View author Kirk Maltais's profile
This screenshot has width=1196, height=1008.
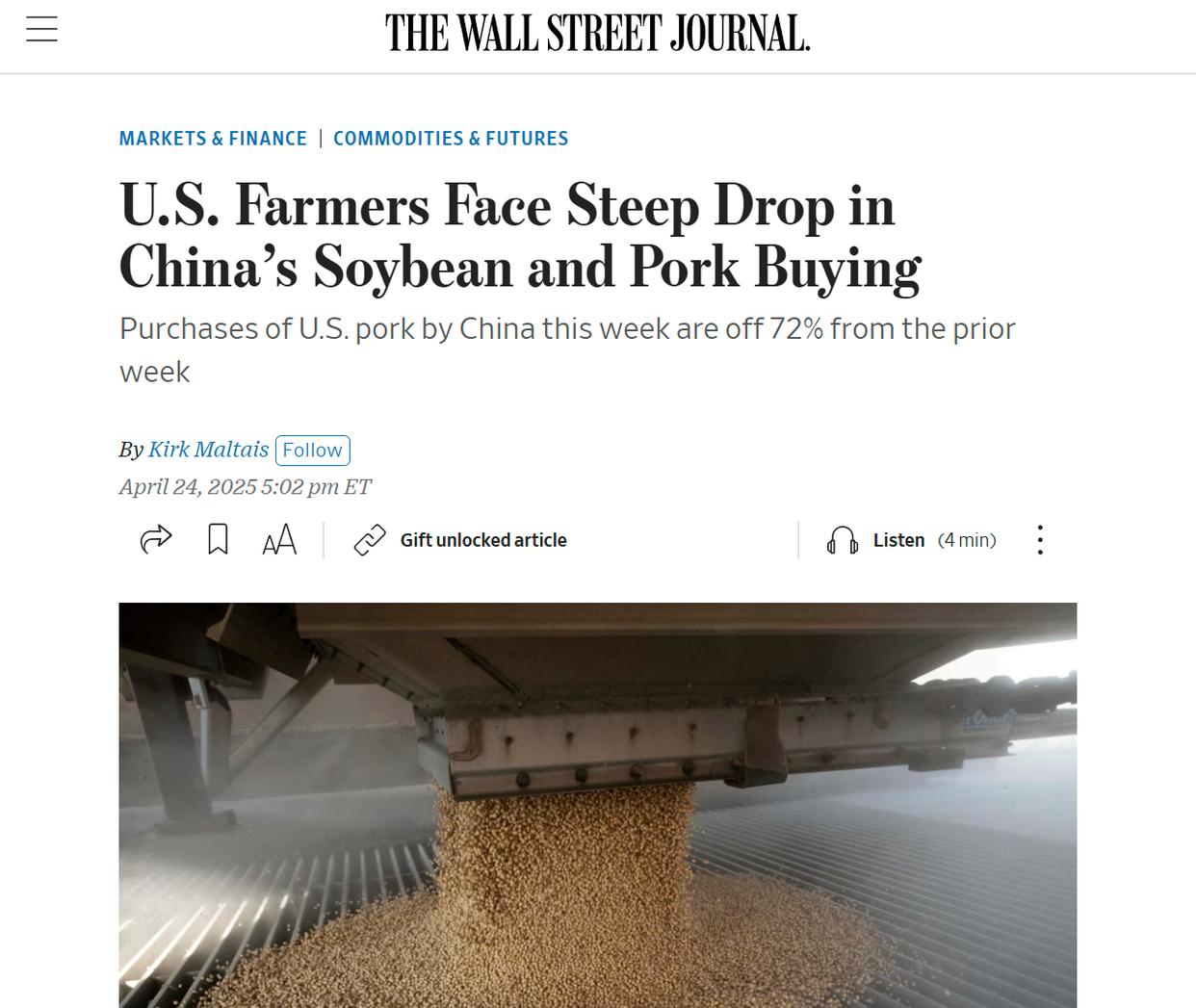(x=208, y=450)
